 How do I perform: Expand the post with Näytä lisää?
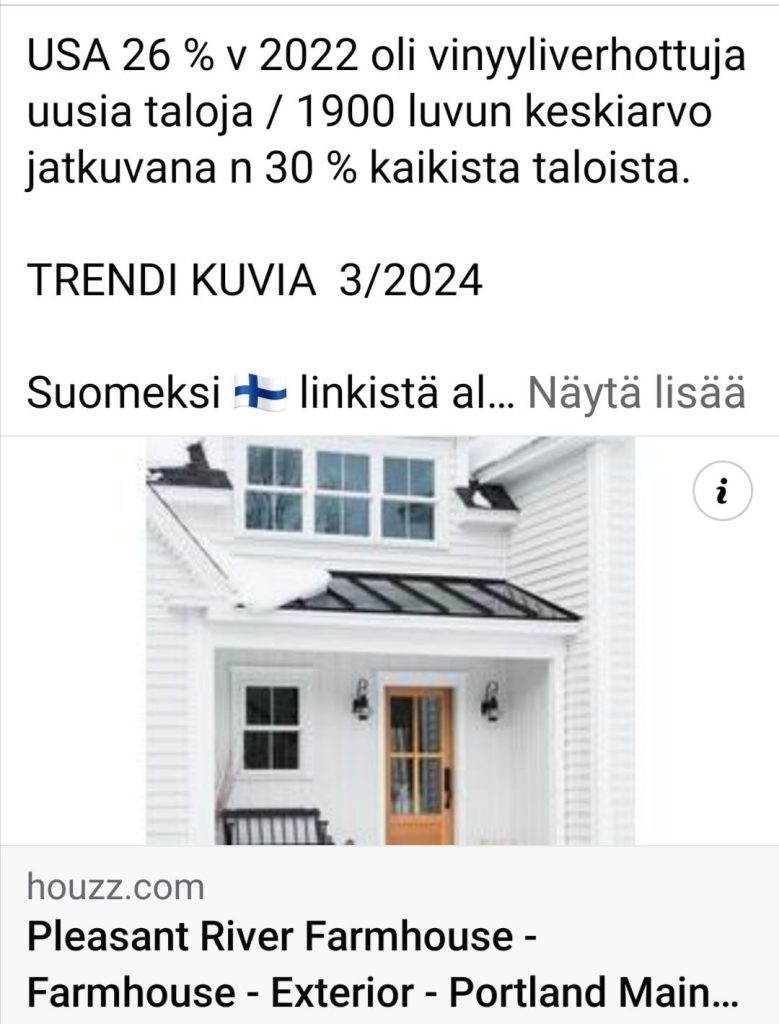pos(636,394)
